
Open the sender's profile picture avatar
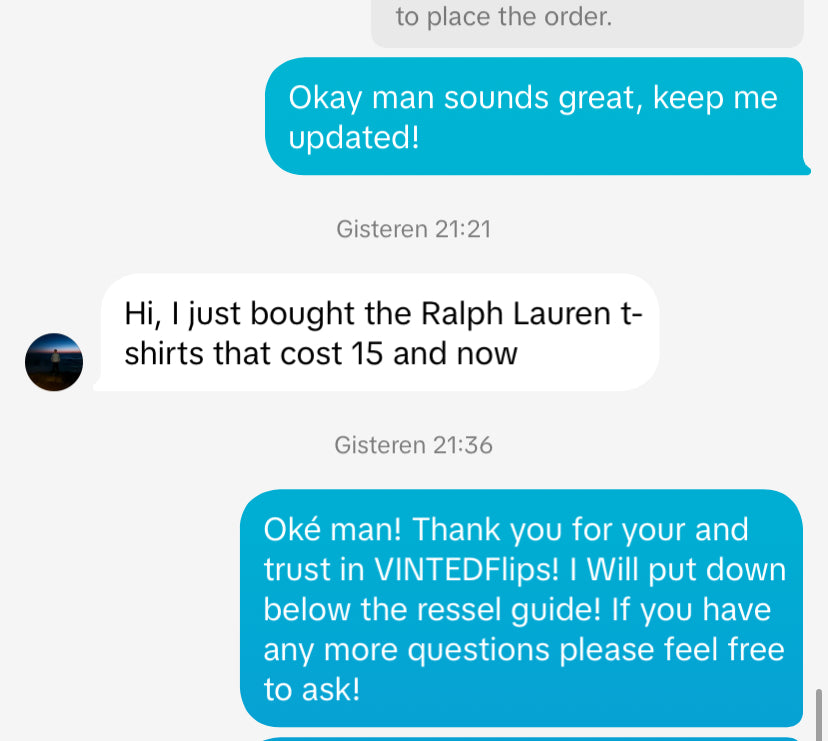tap(54, 362)
